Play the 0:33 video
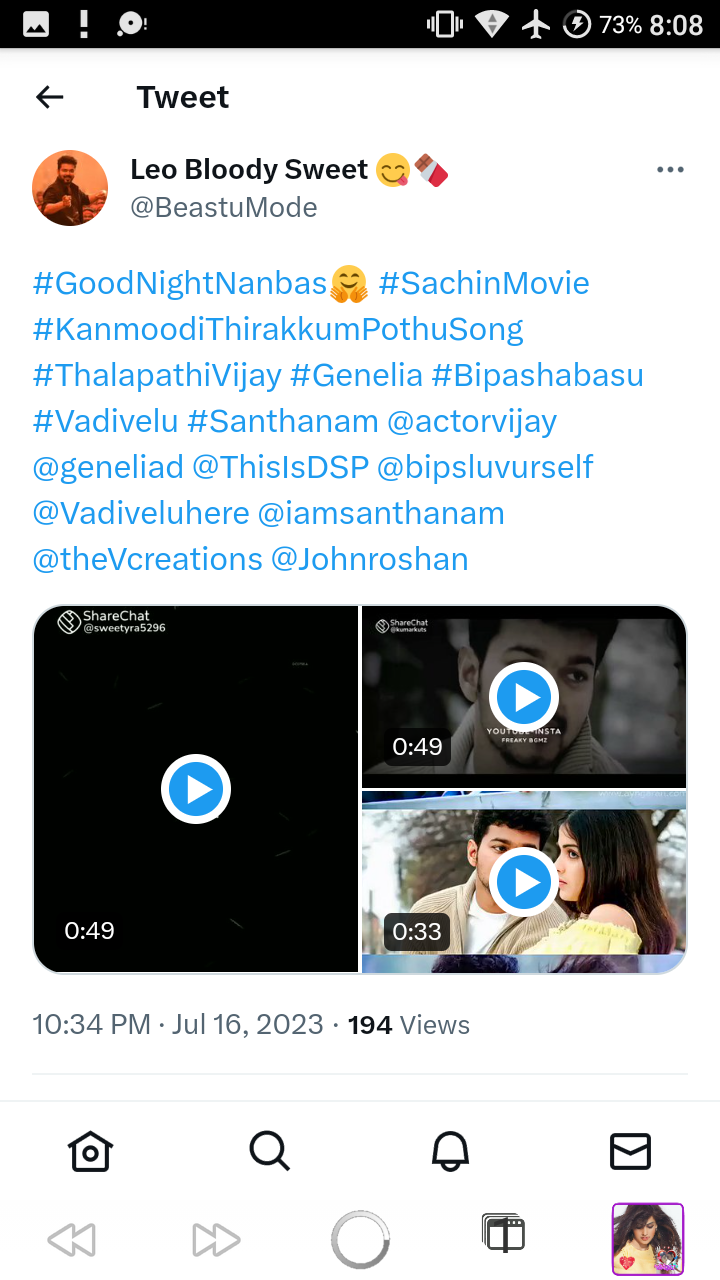720x1280 pixels. (524, 883)
